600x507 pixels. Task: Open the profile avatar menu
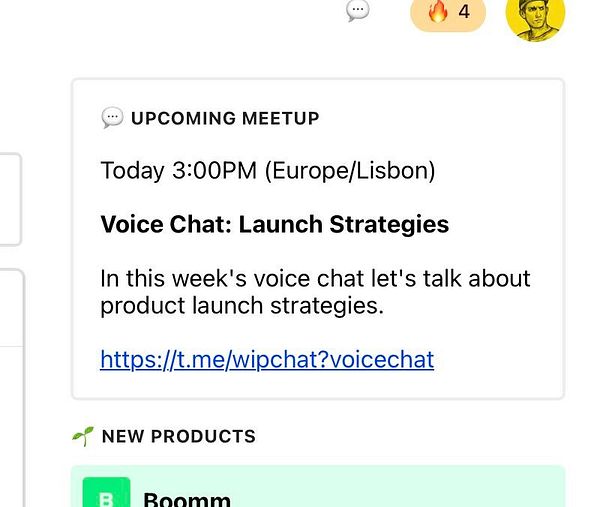(535, 15)
